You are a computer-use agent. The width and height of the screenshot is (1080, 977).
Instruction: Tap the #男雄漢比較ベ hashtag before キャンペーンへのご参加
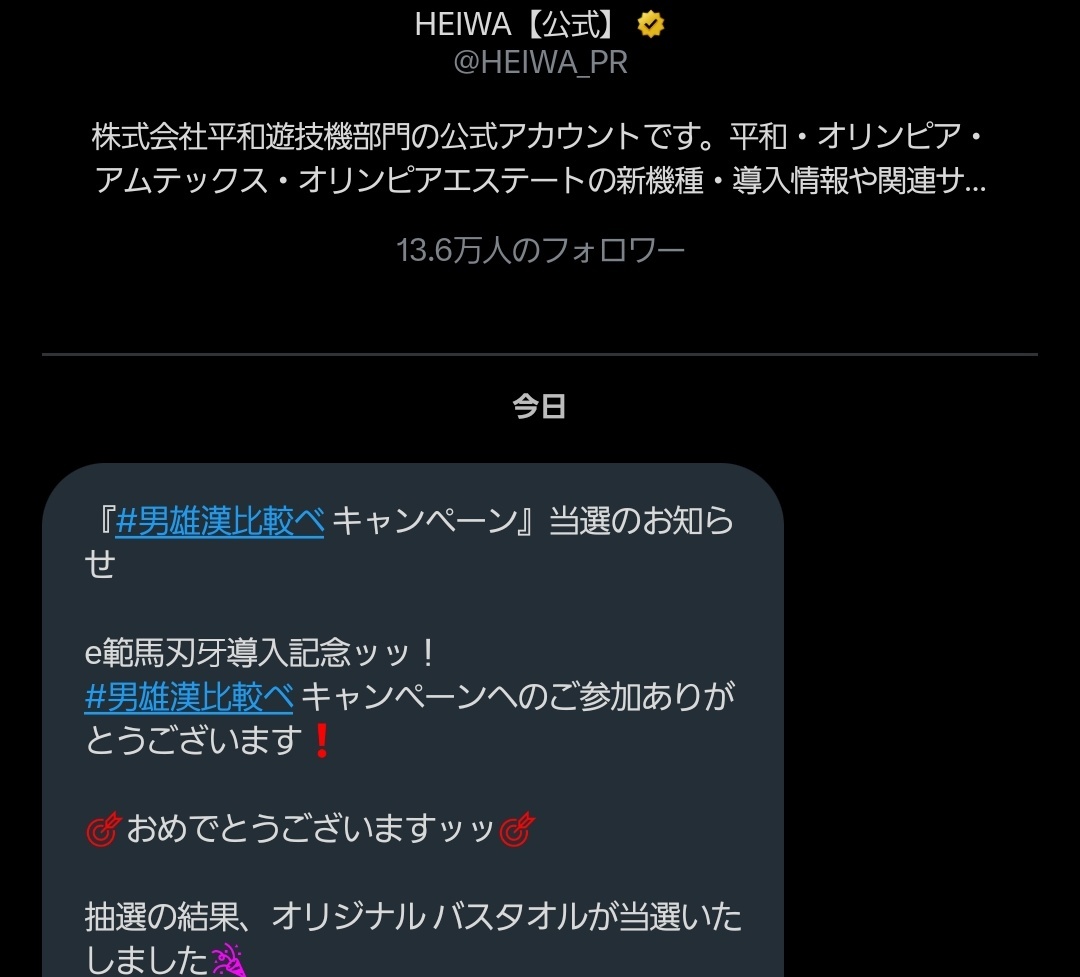[190, 697]
